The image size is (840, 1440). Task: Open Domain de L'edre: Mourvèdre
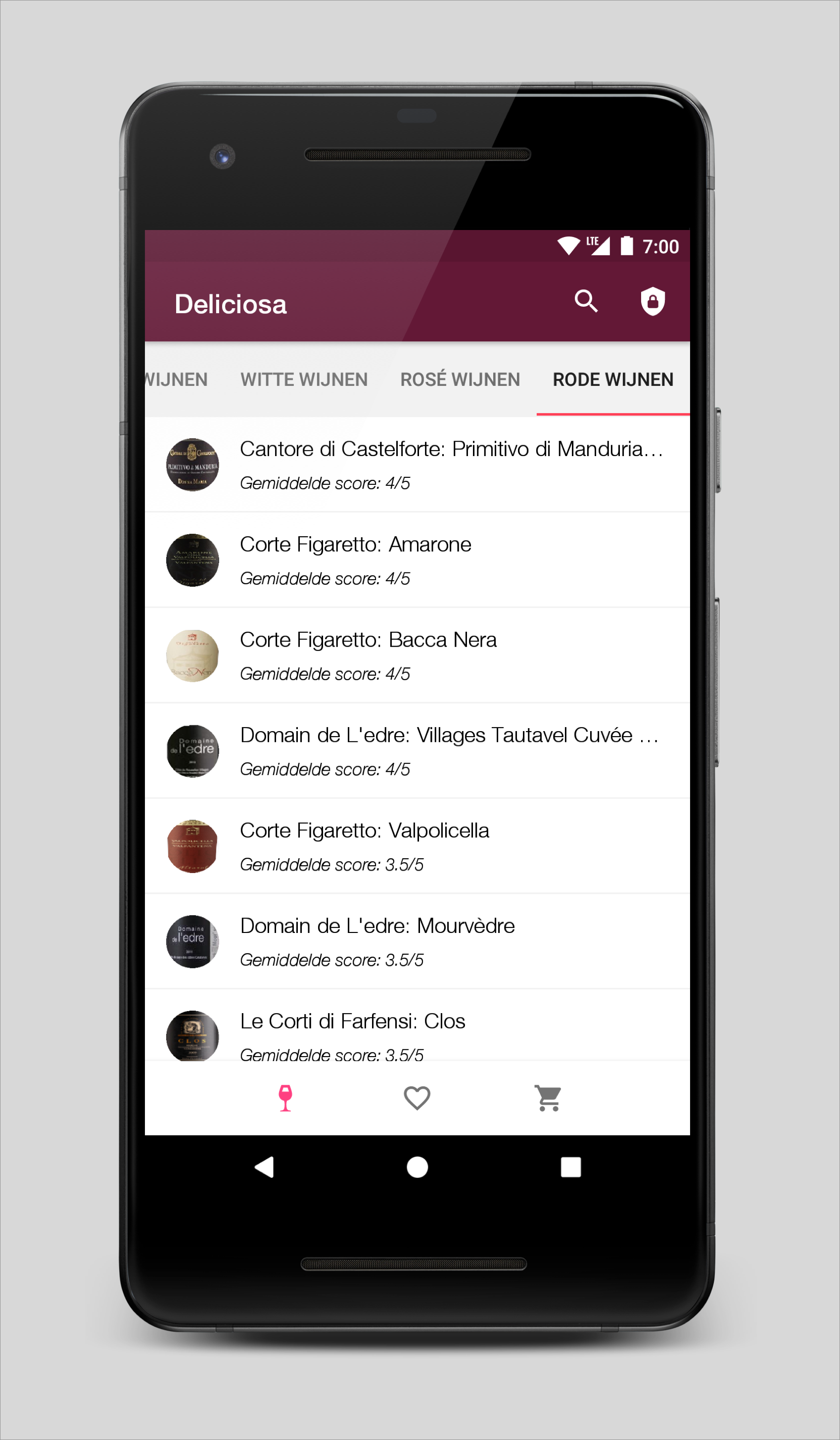point(417,942)
